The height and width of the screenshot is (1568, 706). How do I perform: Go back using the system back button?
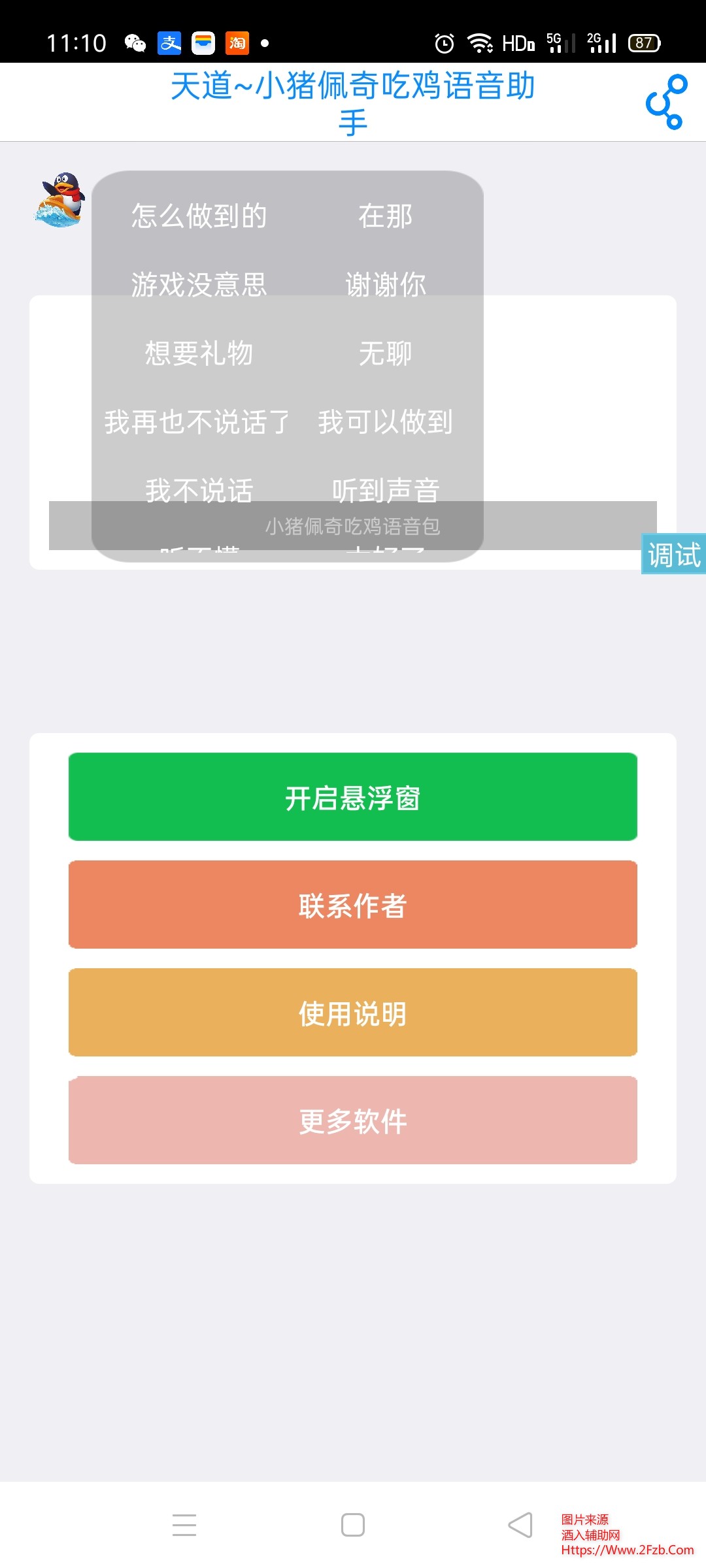(x=520, y=1526)
